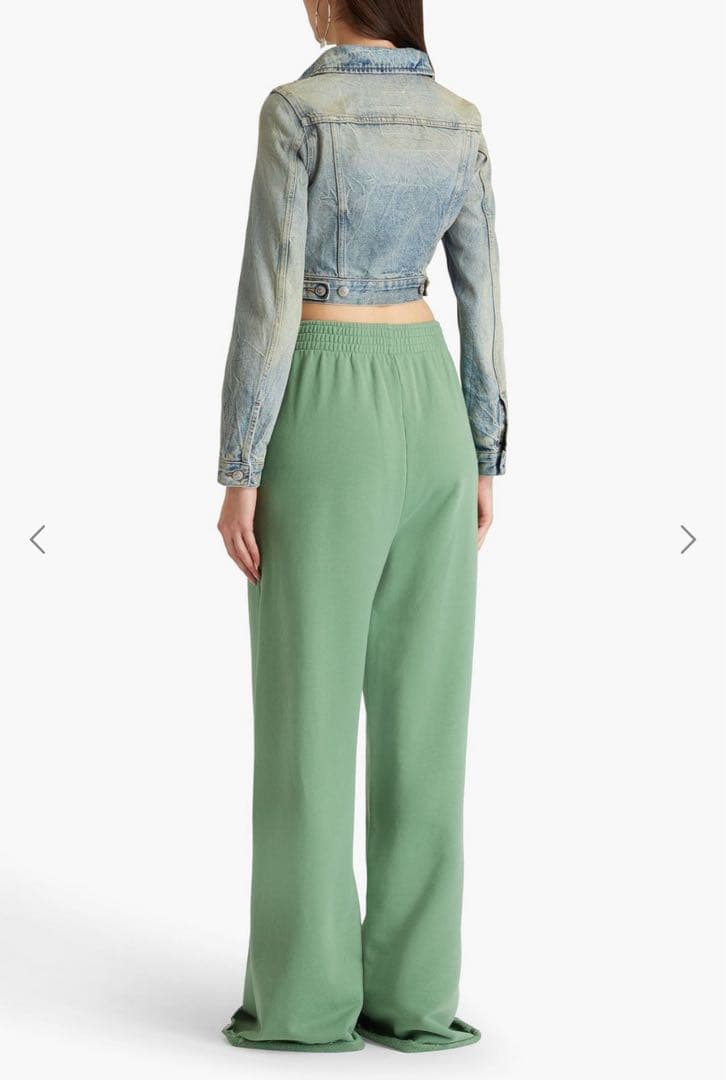Go to the previous product image
The image size is (726, 1080).
click(x=37, y=540)
